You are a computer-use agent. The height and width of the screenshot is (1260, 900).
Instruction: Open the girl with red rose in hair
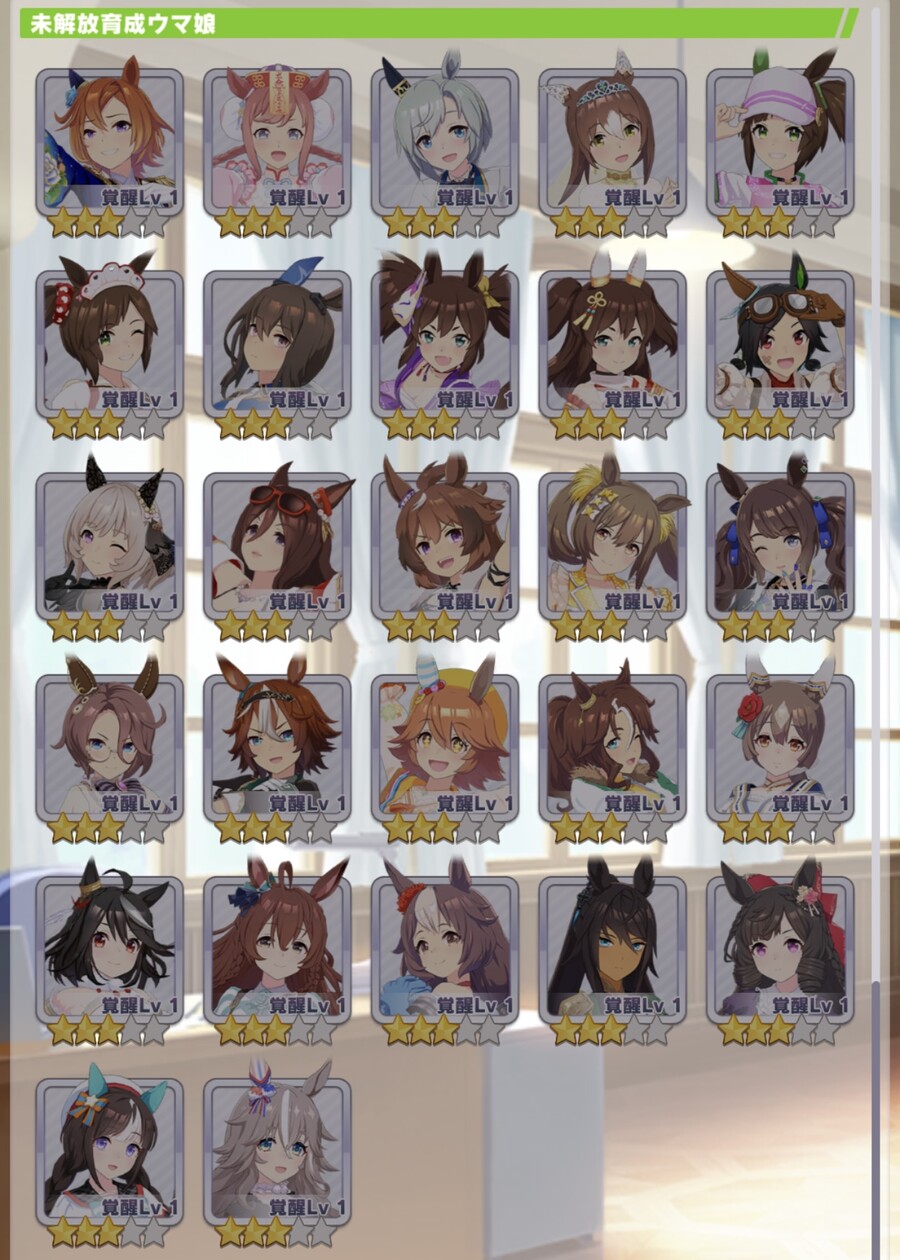[x=780, y=746]
